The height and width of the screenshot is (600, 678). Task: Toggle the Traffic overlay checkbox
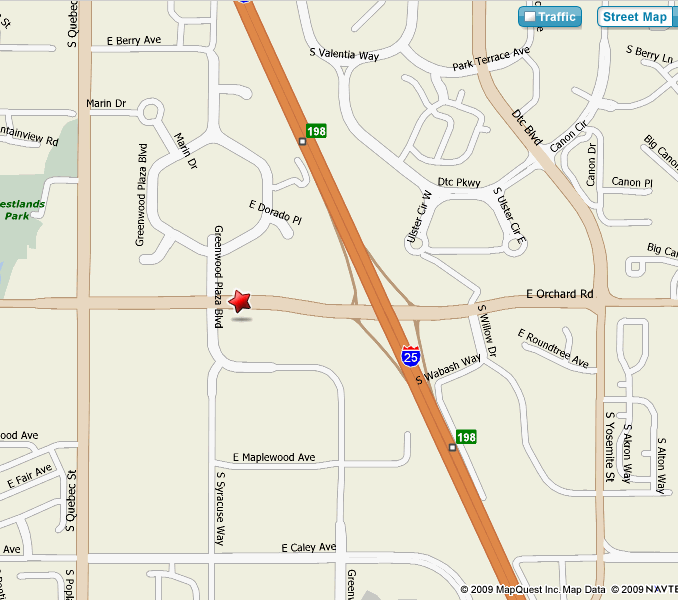pos(530,17)
